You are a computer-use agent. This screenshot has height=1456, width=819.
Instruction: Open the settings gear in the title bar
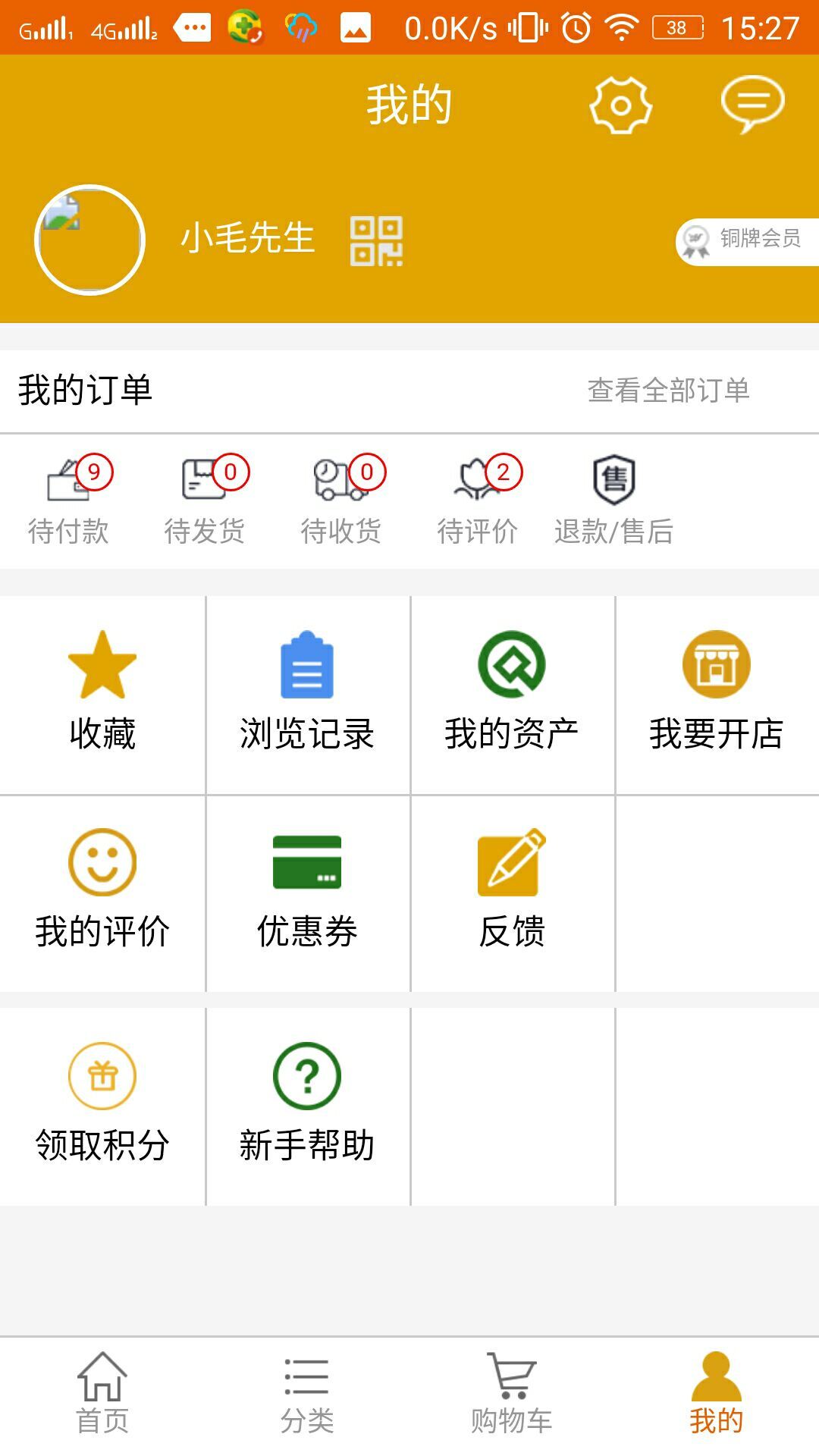coord(621,106)
